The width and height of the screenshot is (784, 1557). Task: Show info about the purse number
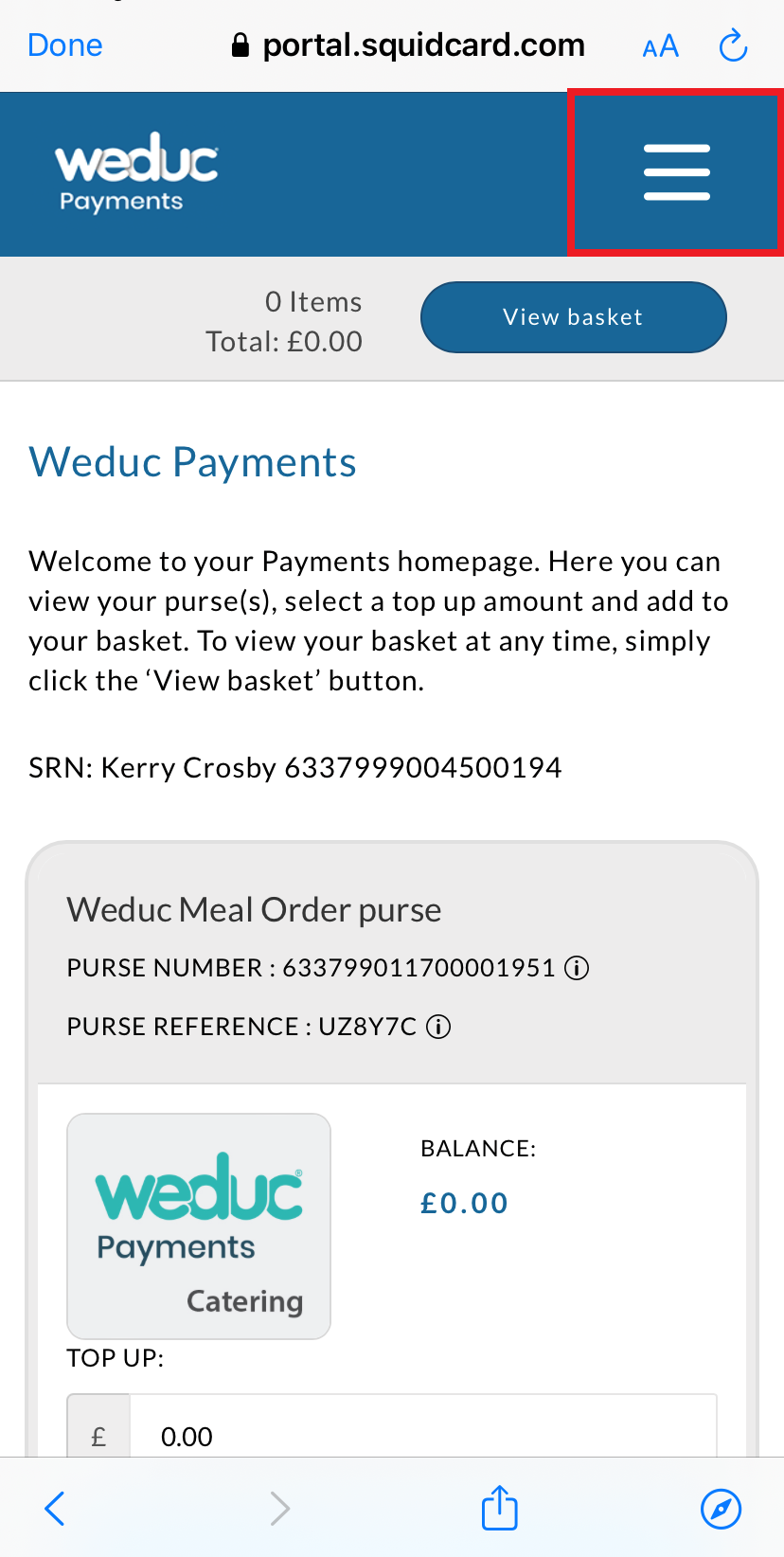click(577, 968)
